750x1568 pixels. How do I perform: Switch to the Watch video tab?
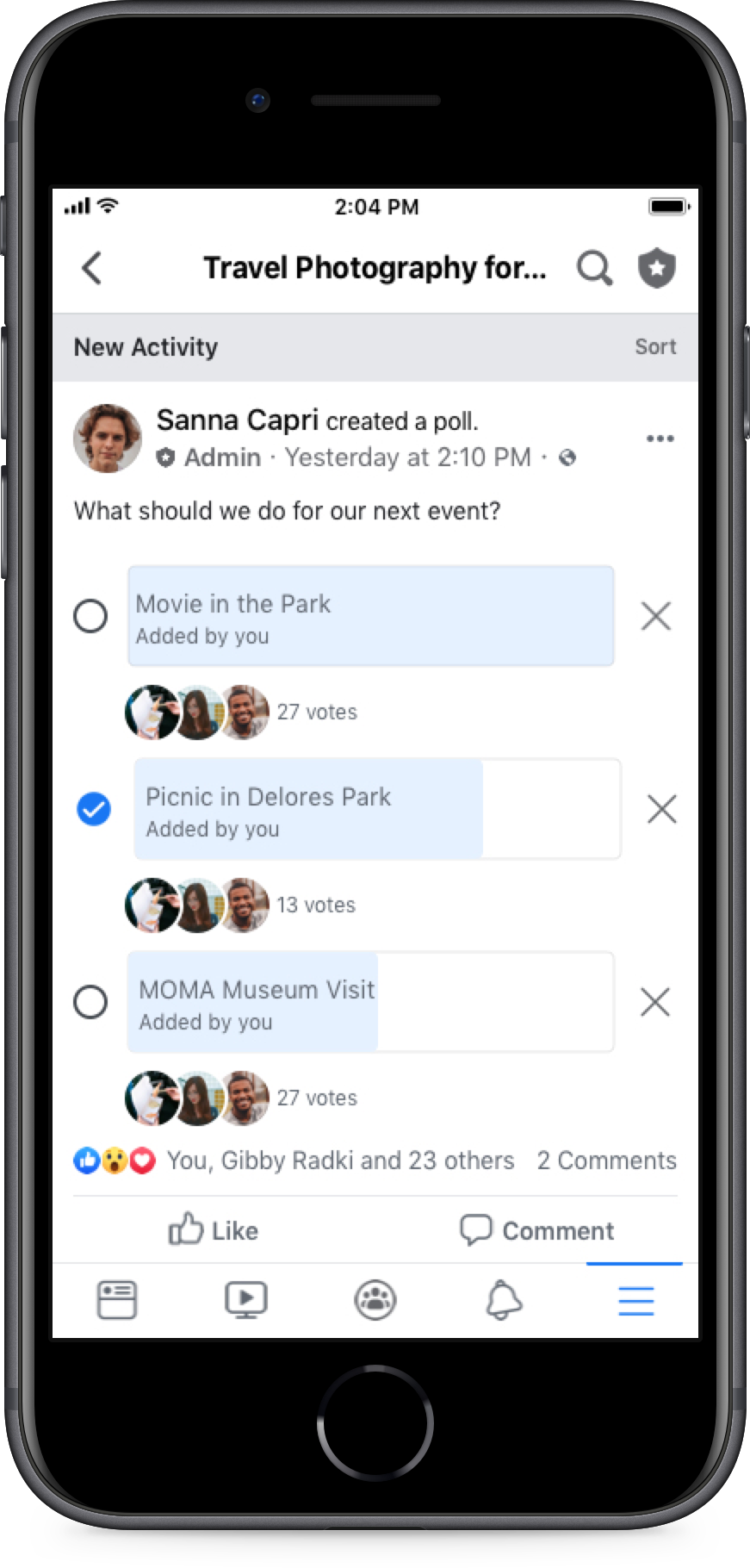pos(246,1300)
